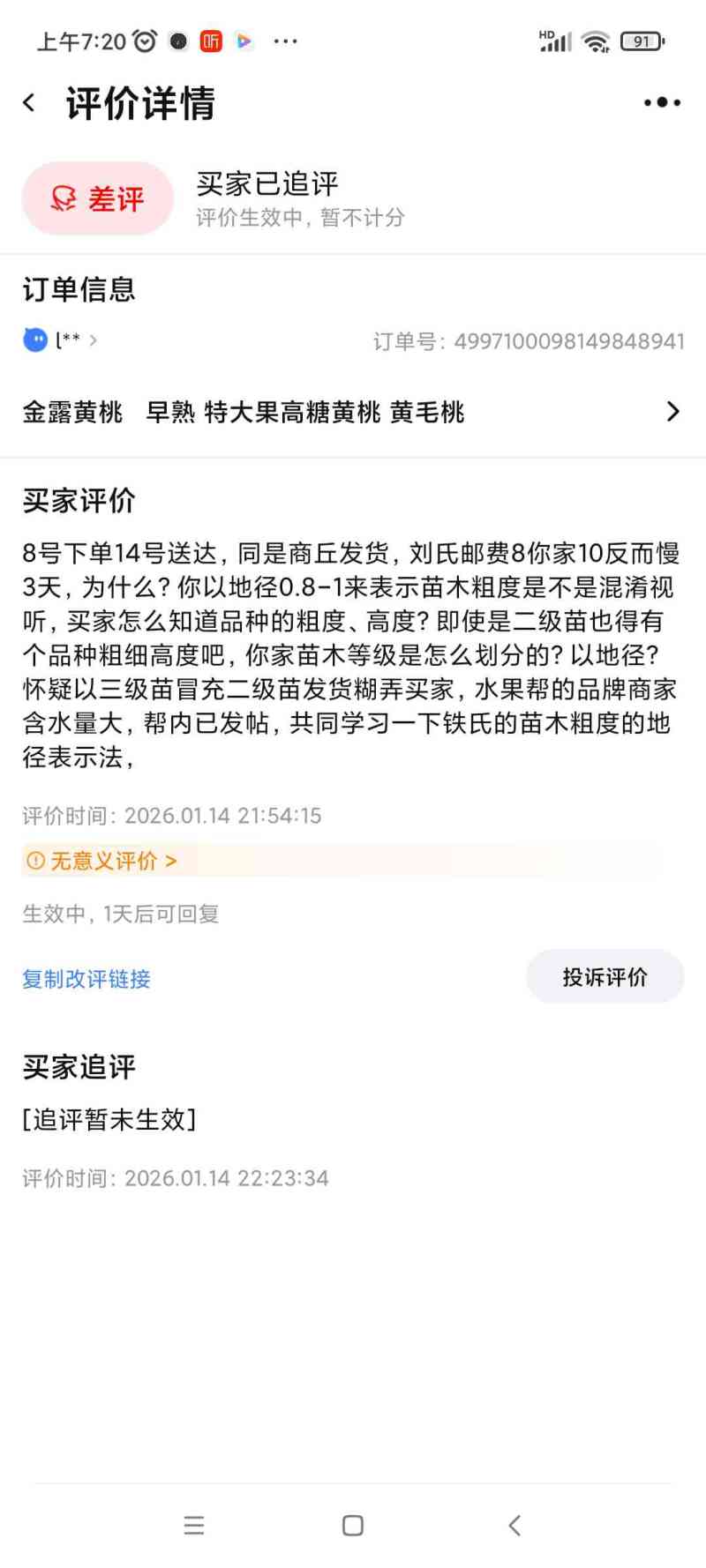Go to the phone home screen
This screenshot has width=706, height=1568.
pos(353,1525)
